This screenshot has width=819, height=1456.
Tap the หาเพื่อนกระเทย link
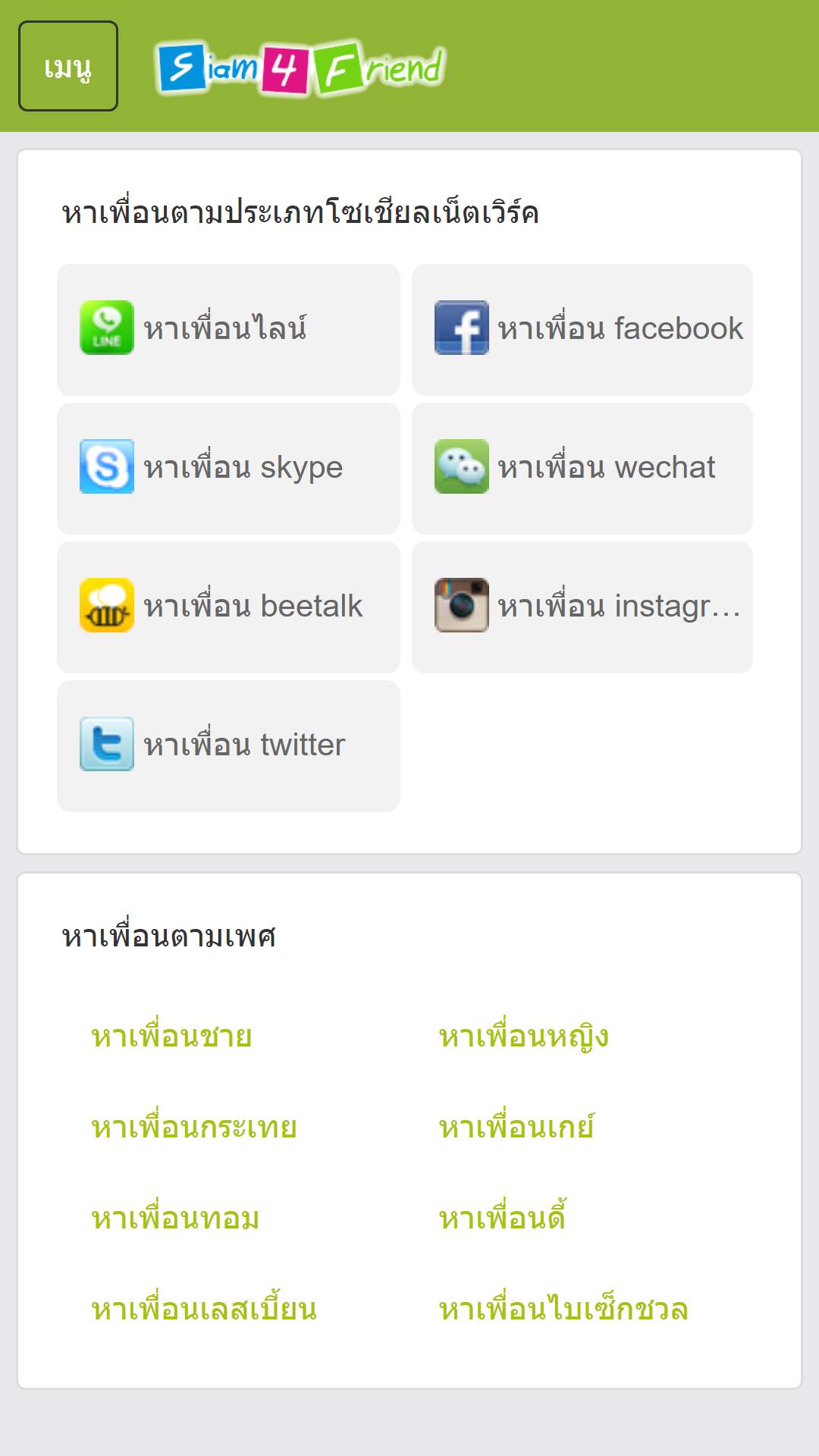click(x=194, y=1128)
